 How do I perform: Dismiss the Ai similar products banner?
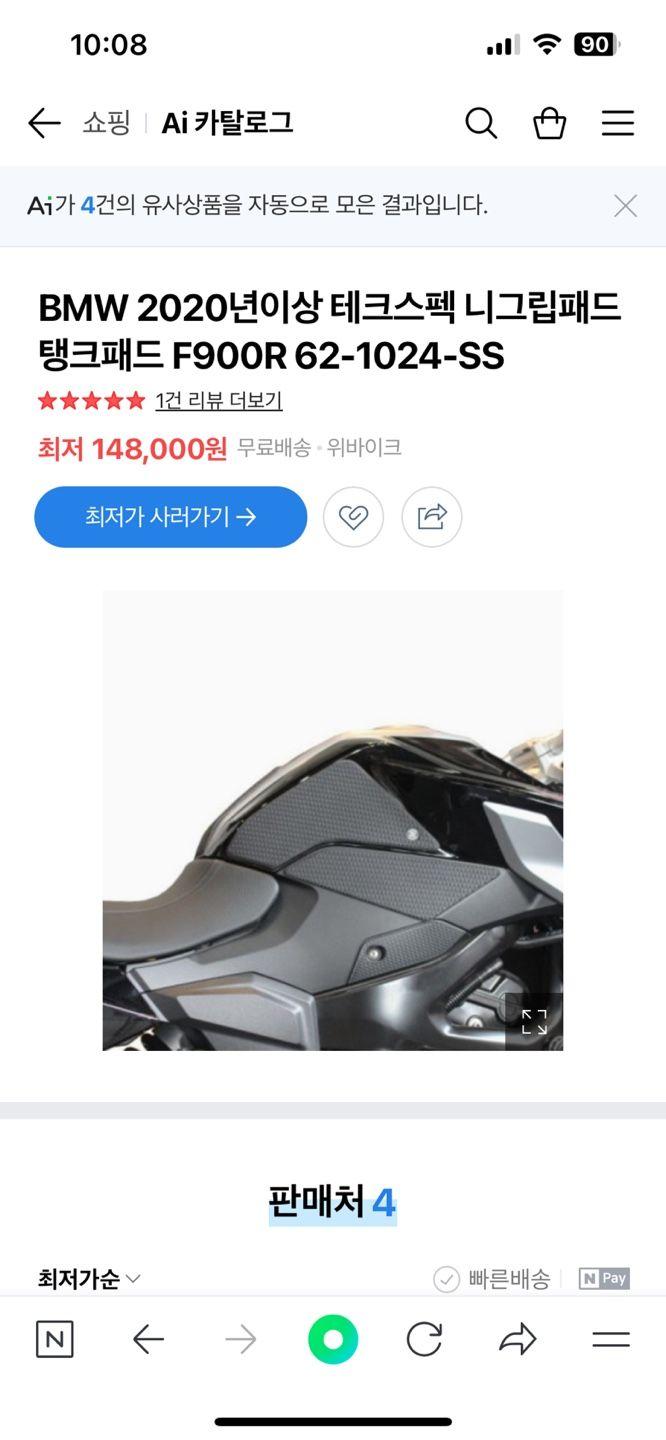tap(625, 206)
